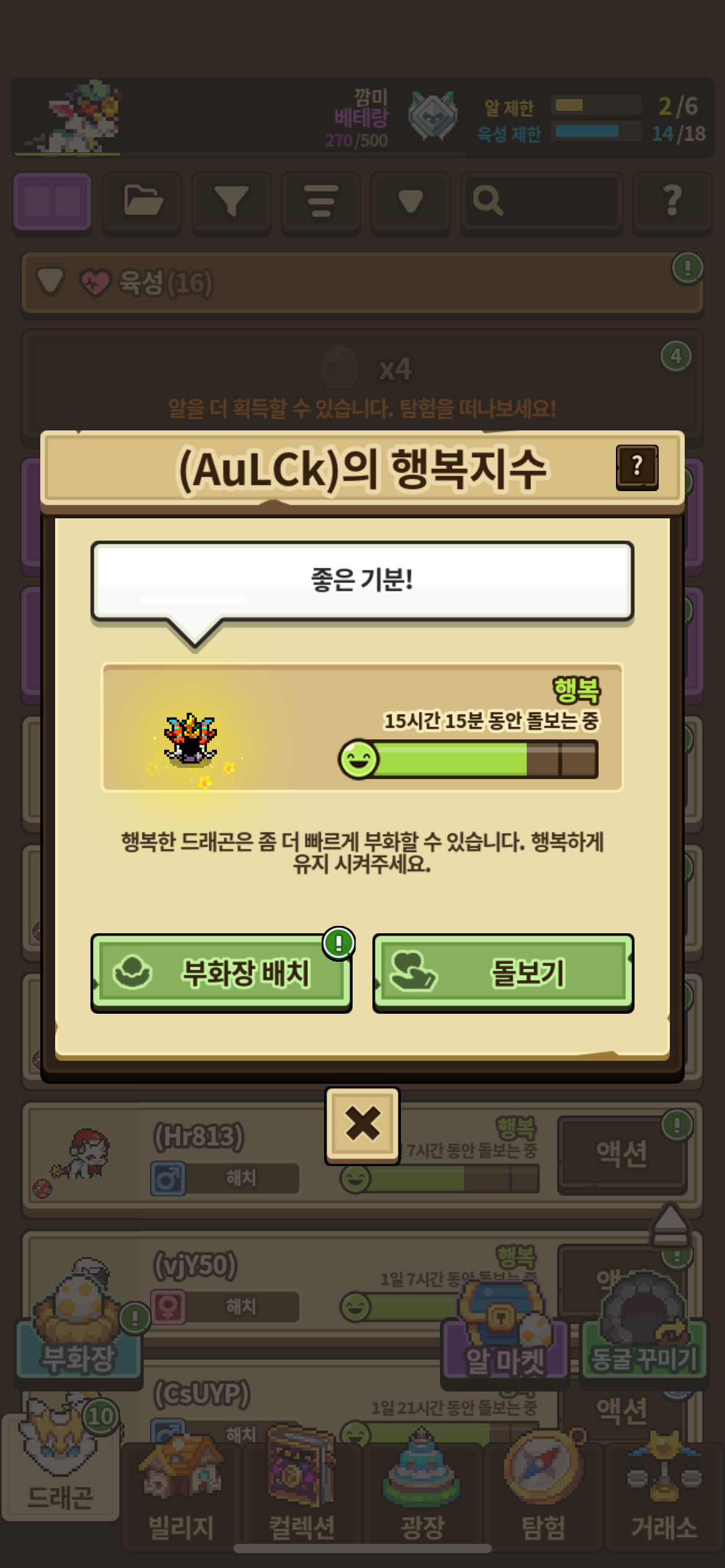Tap the 돌보기 button
Viewport: 725px width, 1568px height.
click(503, 972)
